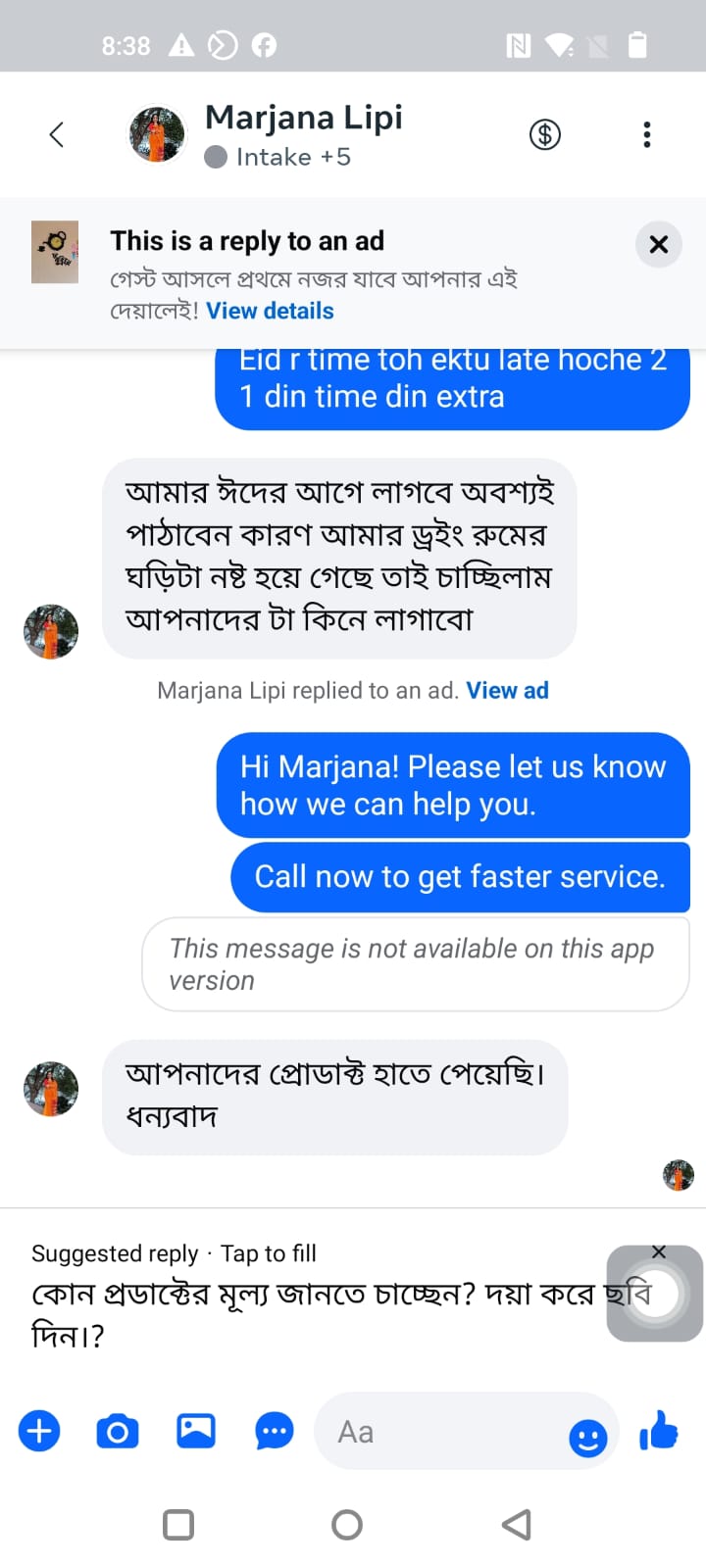Open the ad thumbnail in the banner
This screenshot has width=706, height=1568.
(x=55, y=252)
